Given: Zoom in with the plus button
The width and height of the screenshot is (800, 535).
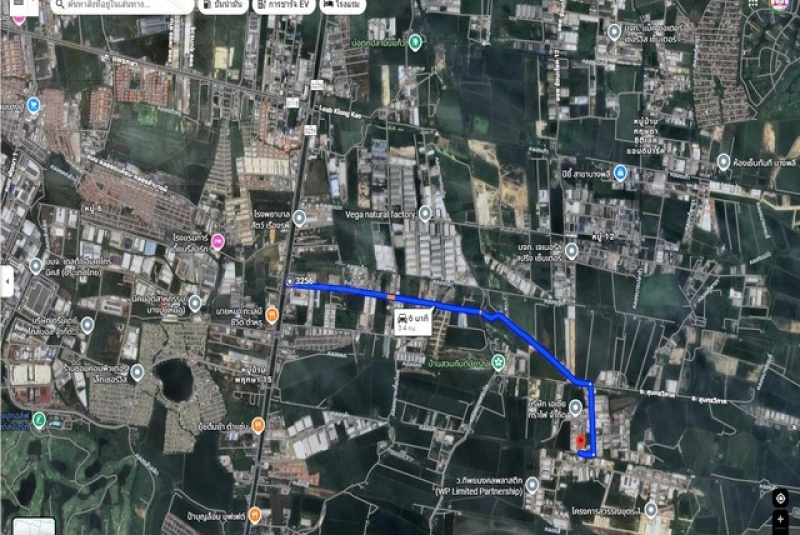Looking at the screenshot, I should (x=781, y=520).
